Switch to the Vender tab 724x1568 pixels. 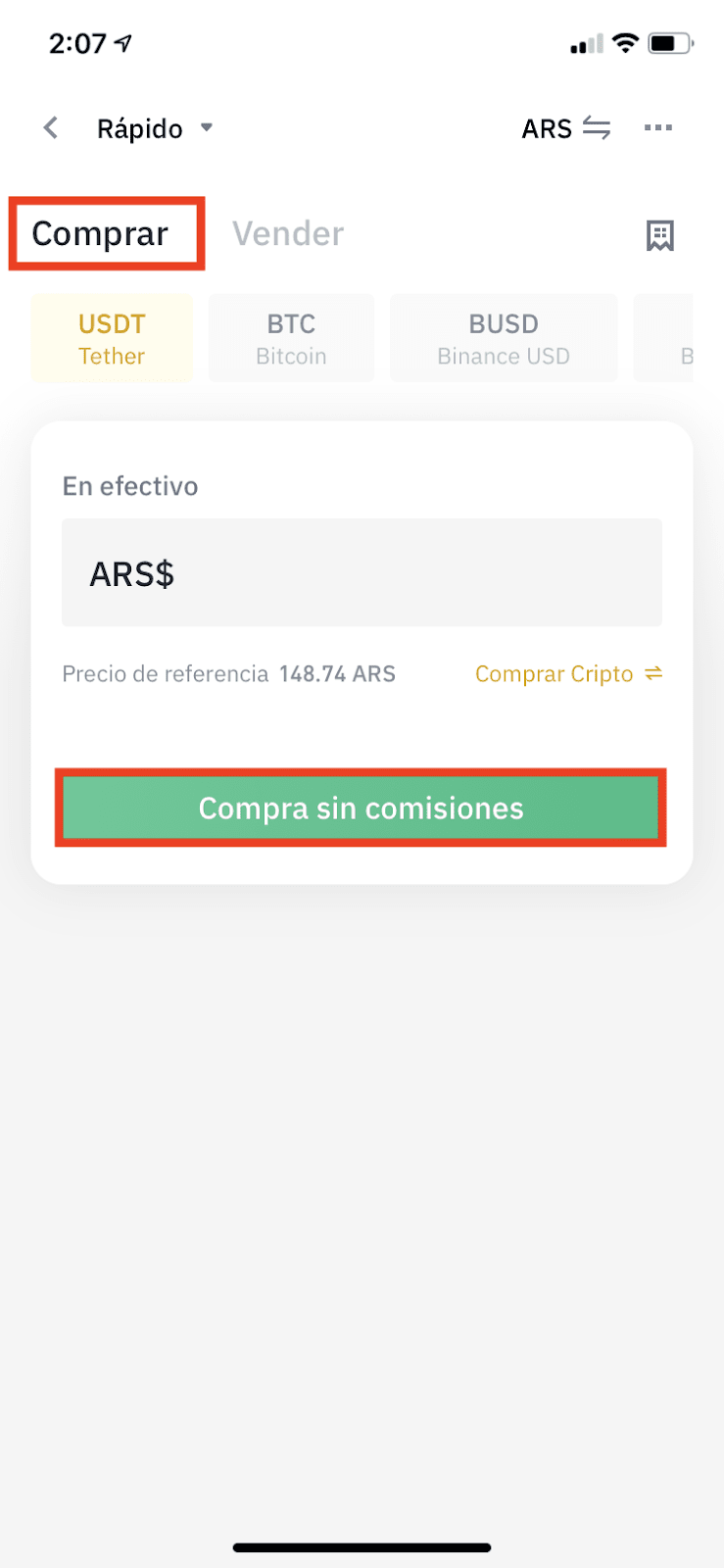(x=288, y=234)
